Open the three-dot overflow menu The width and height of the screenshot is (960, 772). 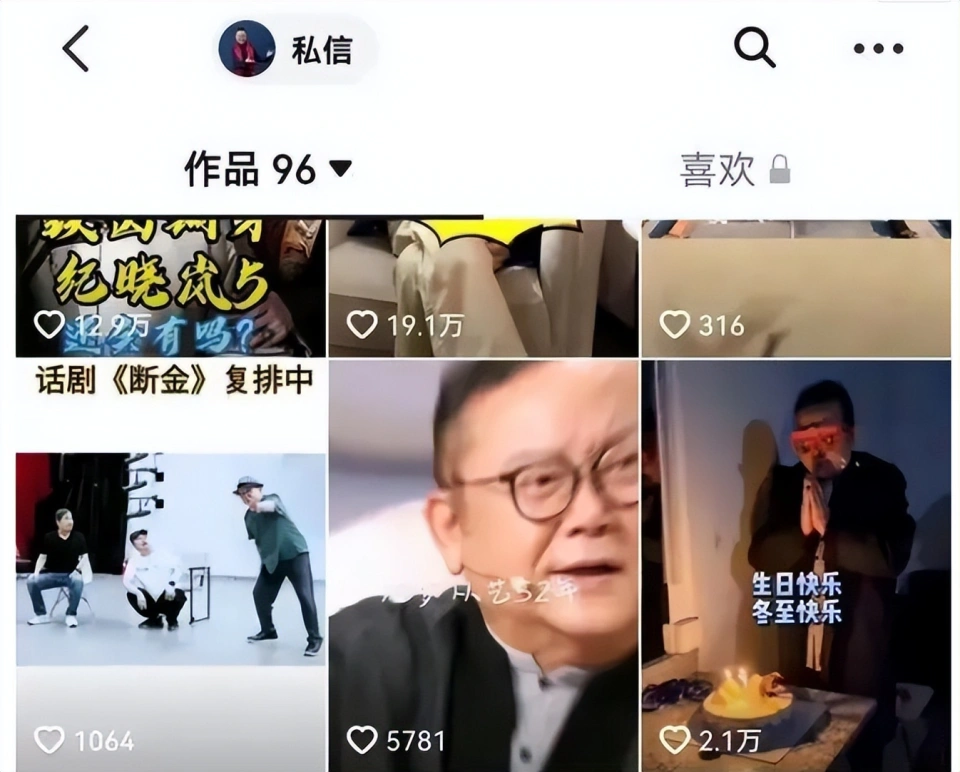click(878, 48)
